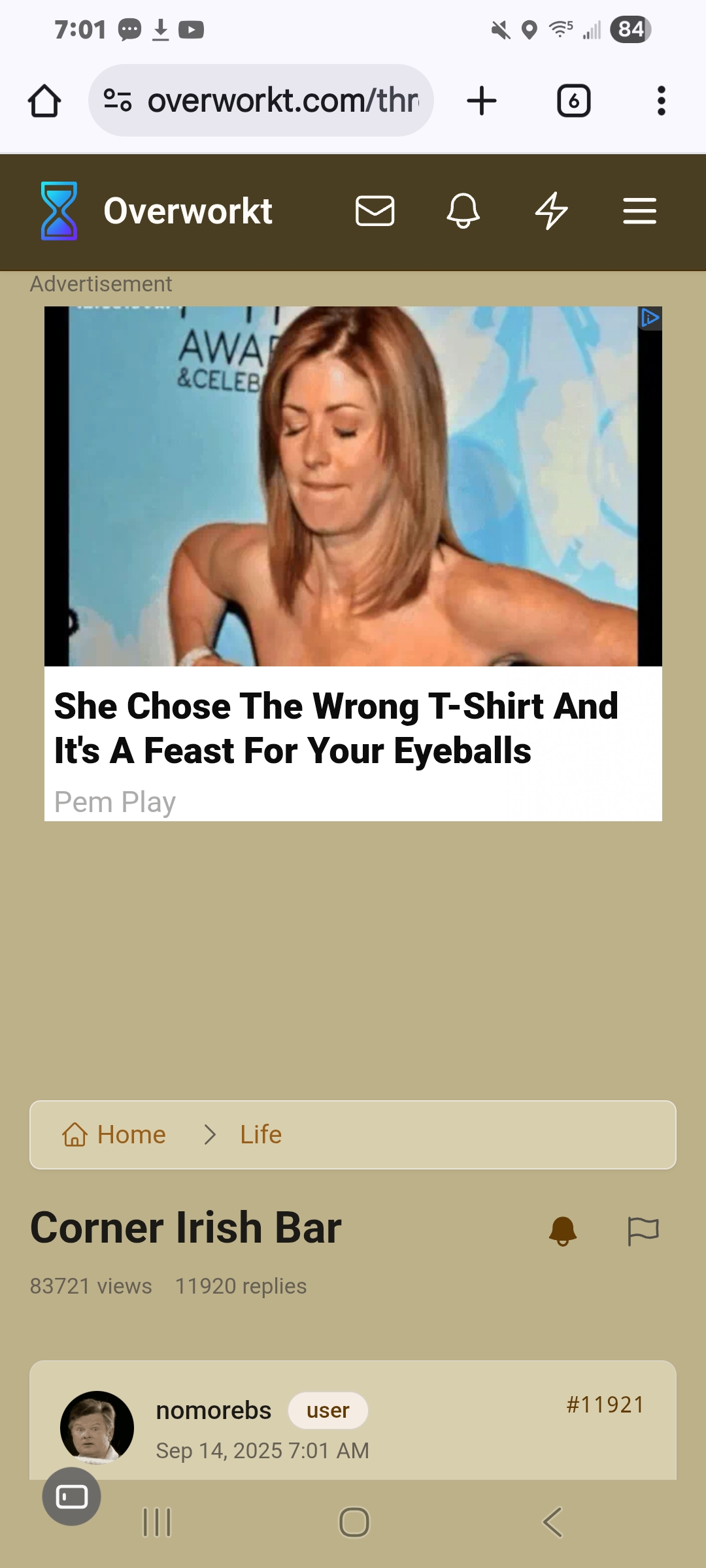
Task: Open the Life category from the breadcrumb
Action: pyautogui.click(x=260, y=1135)
